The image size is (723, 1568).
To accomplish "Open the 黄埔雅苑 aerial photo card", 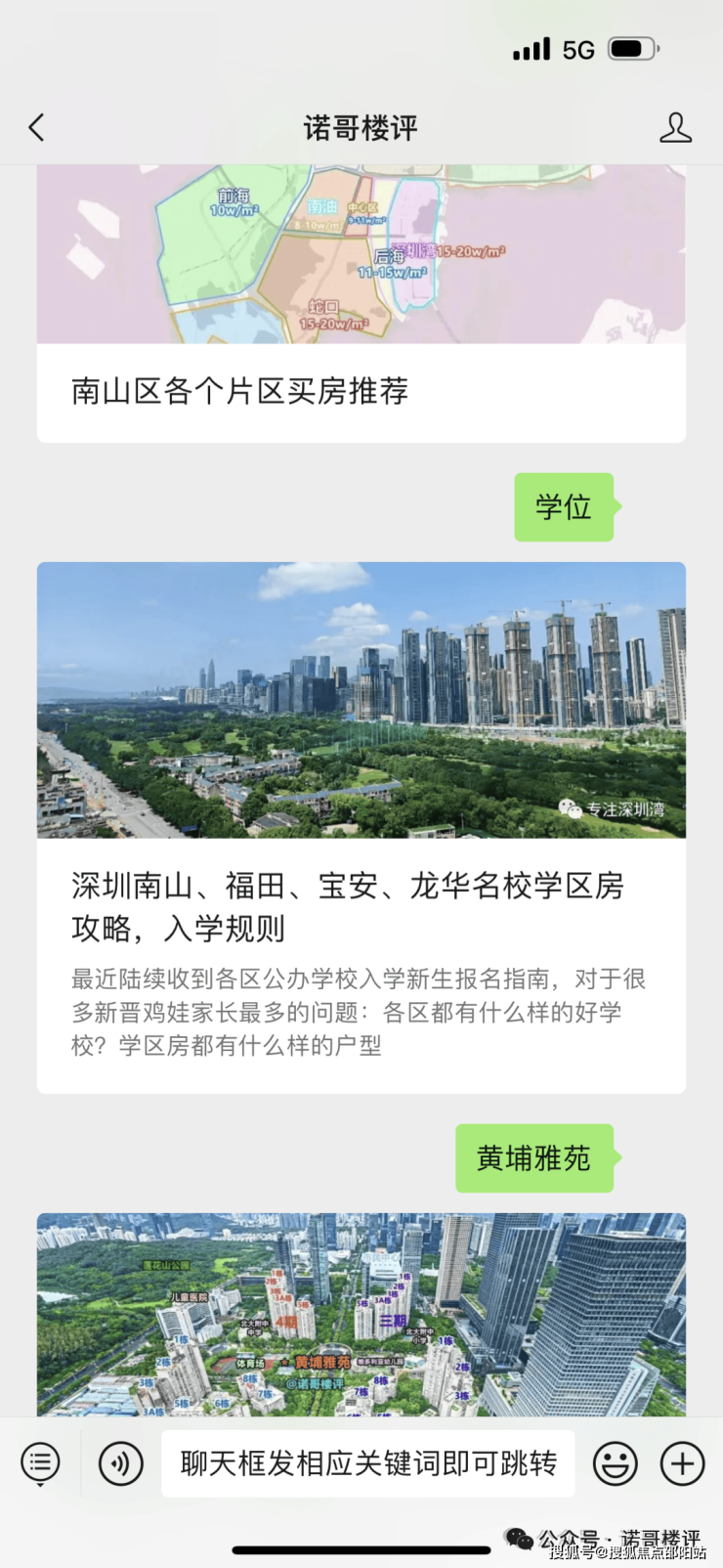I will pyautogui.click(x=361, y=1314).
